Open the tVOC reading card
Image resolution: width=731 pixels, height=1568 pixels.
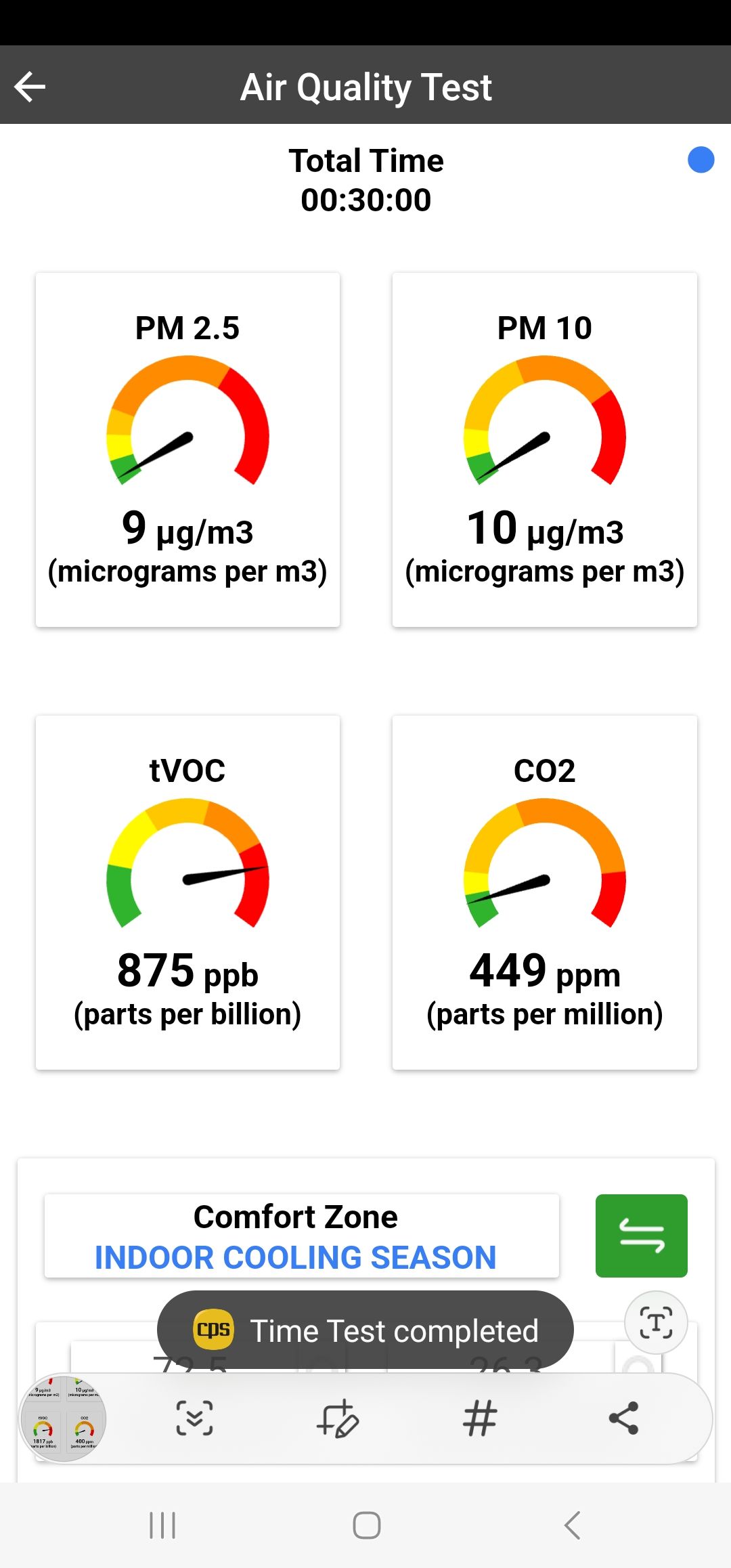pyautogui.click(x=187, y=892)
